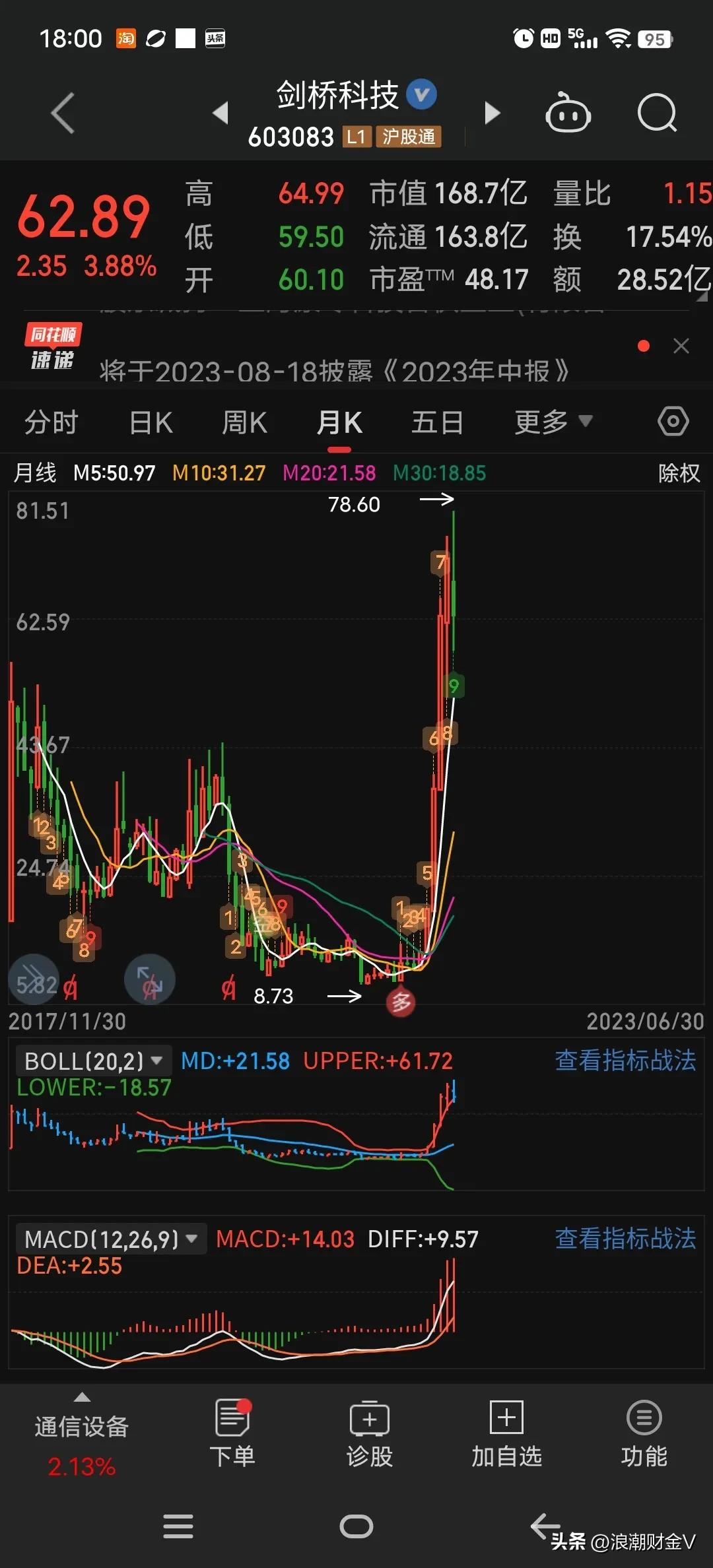
Task: Tap the red 多 bullish marker on chart
Action: tap(400, 1002)
